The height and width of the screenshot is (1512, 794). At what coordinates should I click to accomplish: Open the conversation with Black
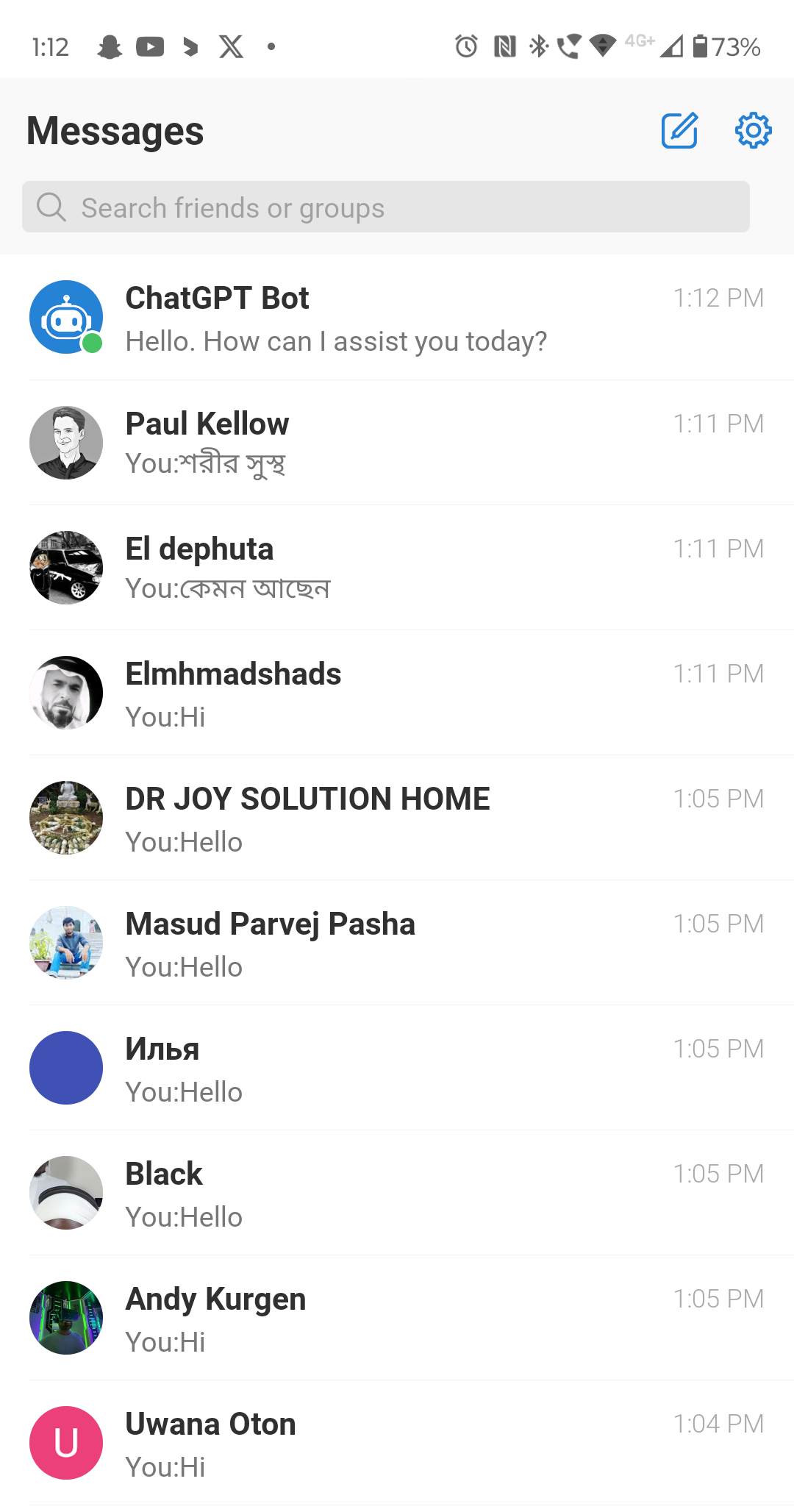397,1193
